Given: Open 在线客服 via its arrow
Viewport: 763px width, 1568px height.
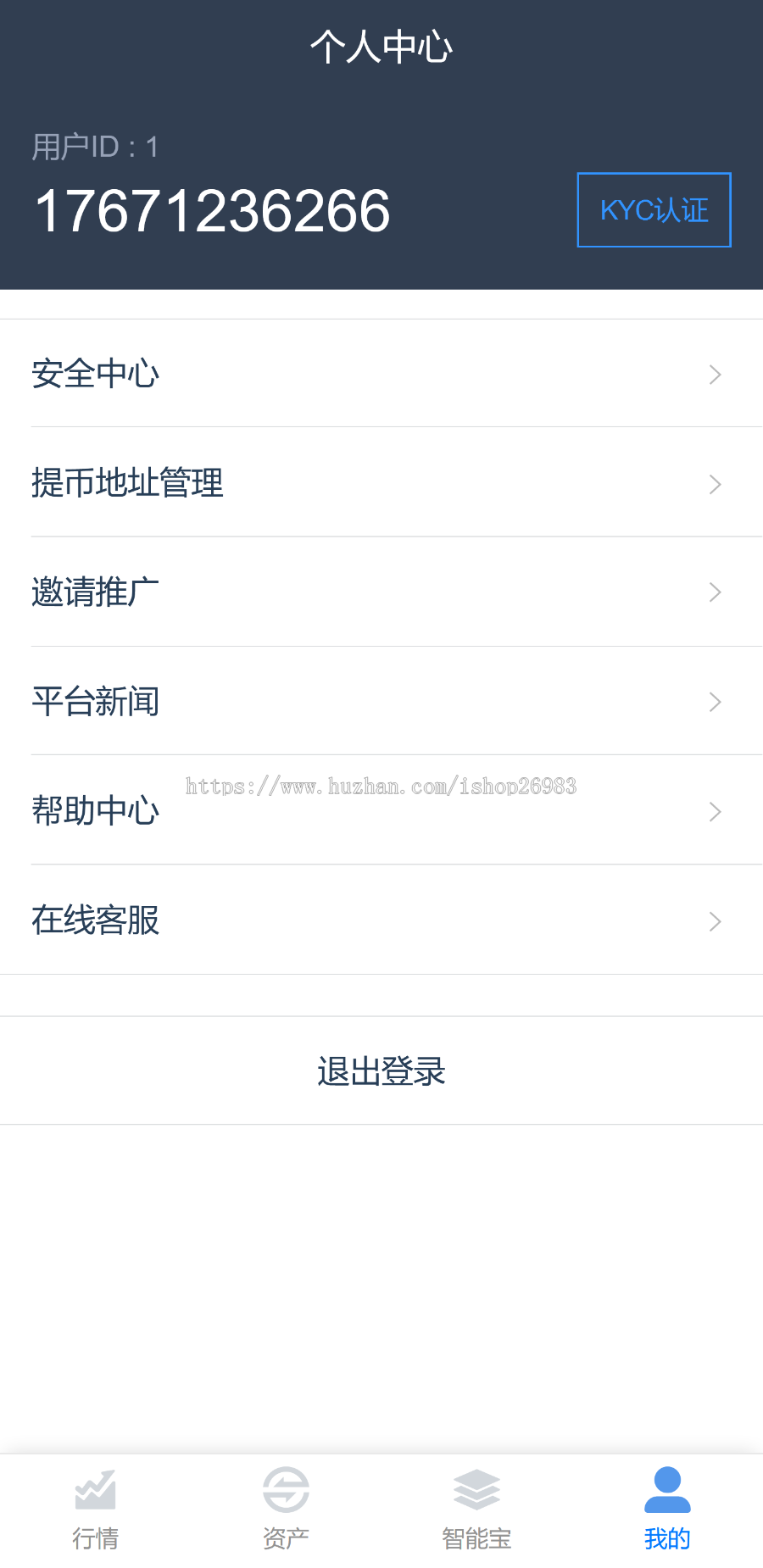Looking at the screenshot, I should coord(714,920).
